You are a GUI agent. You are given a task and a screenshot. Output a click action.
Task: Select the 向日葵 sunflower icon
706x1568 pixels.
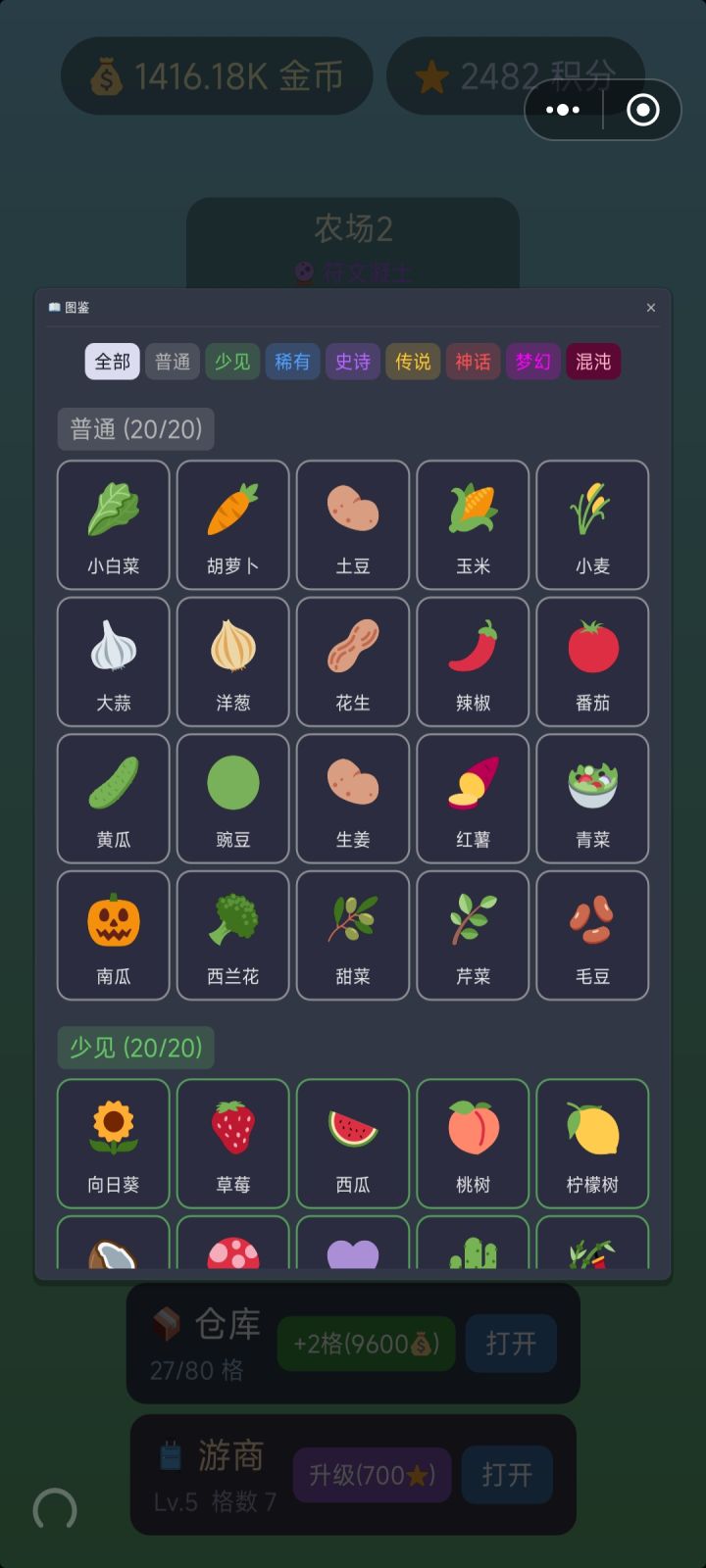(113, 1143)
